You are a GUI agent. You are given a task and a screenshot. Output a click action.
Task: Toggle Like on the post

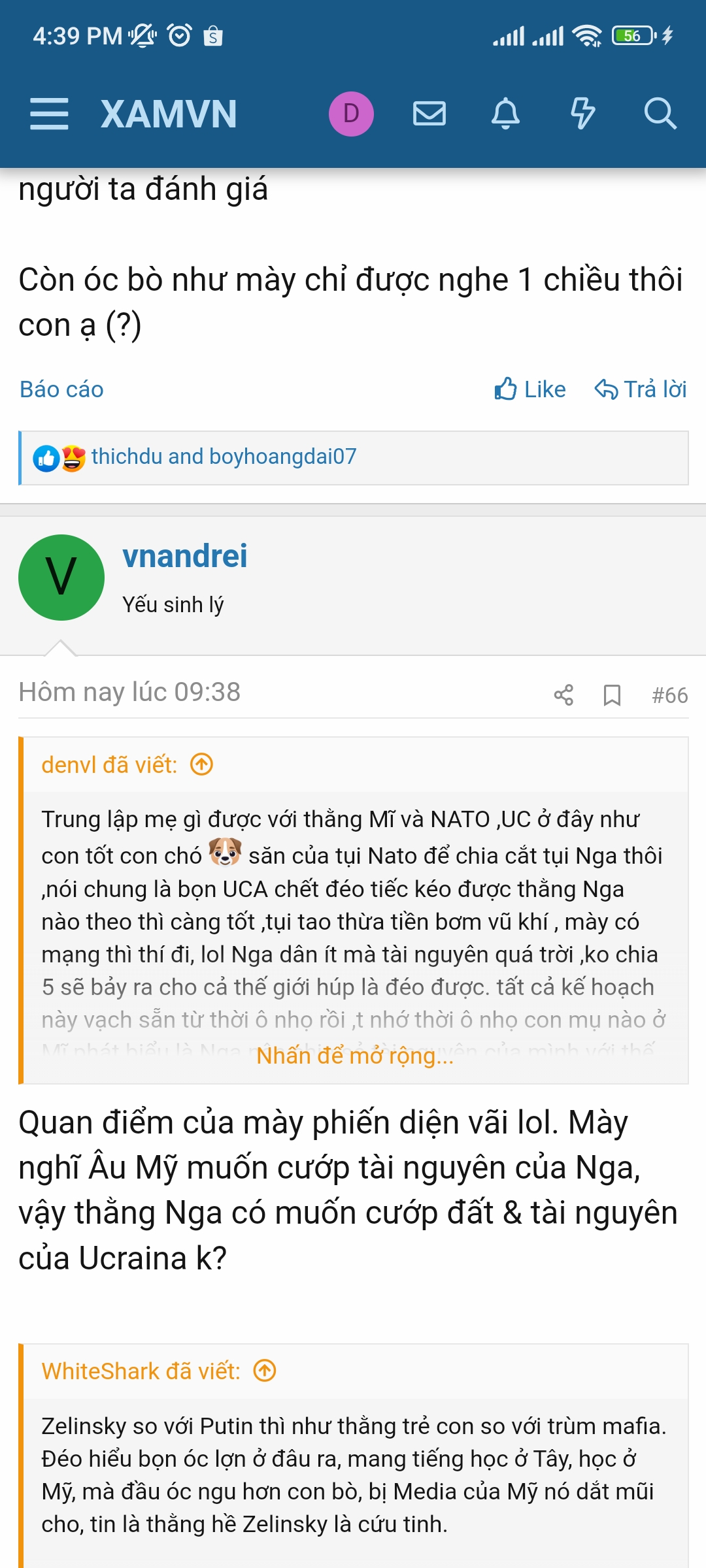[x=530, y=389]
